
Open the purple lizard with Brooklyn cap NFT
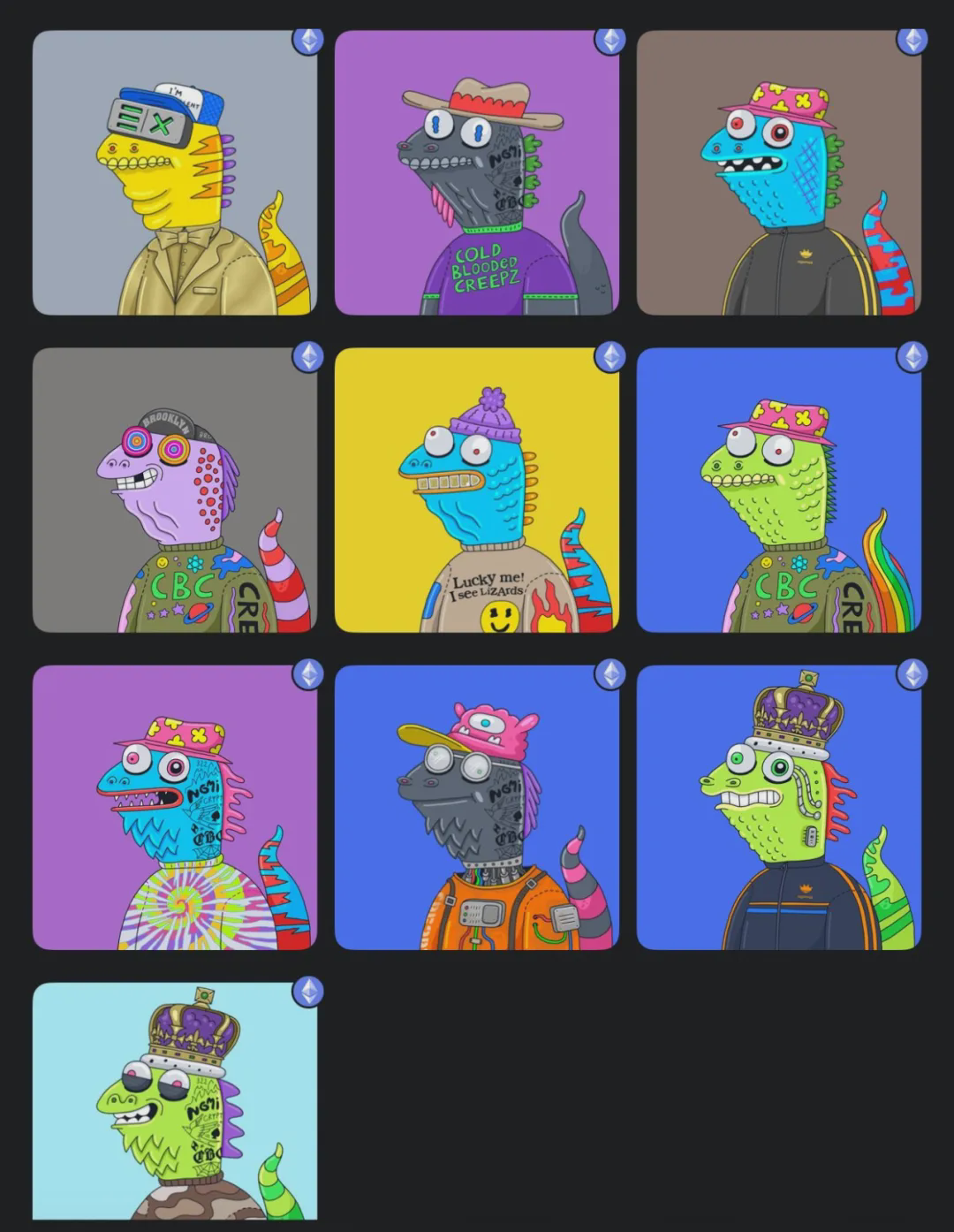(x=175, y=491)
